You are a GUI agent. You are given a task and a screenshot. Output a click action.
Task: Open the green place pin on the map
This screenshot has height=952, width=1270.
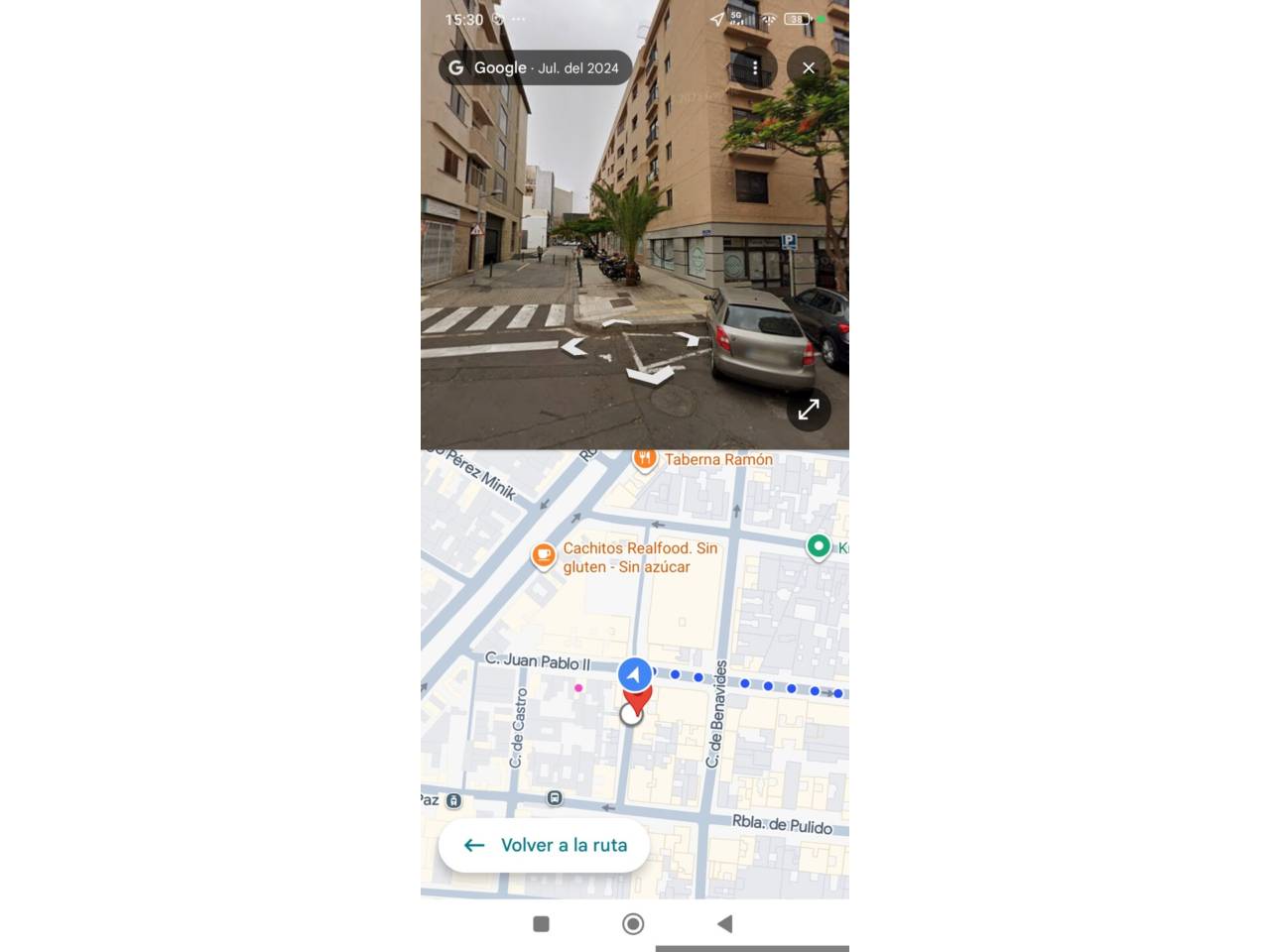(x=819, y=545)
